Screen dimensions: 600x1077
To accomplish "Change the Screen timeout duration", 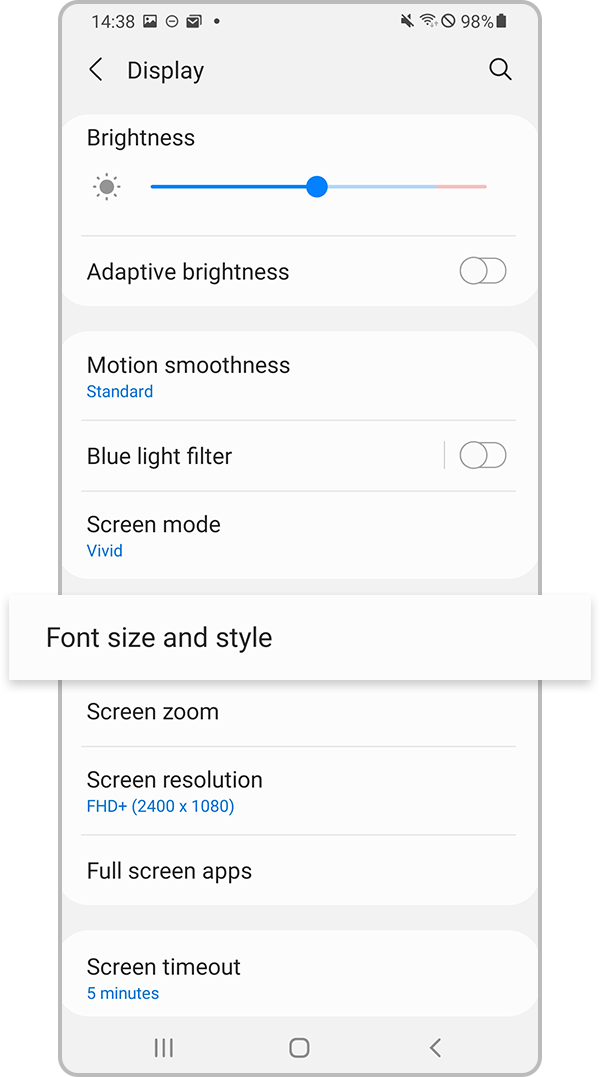I will click(x=164, y=978).
